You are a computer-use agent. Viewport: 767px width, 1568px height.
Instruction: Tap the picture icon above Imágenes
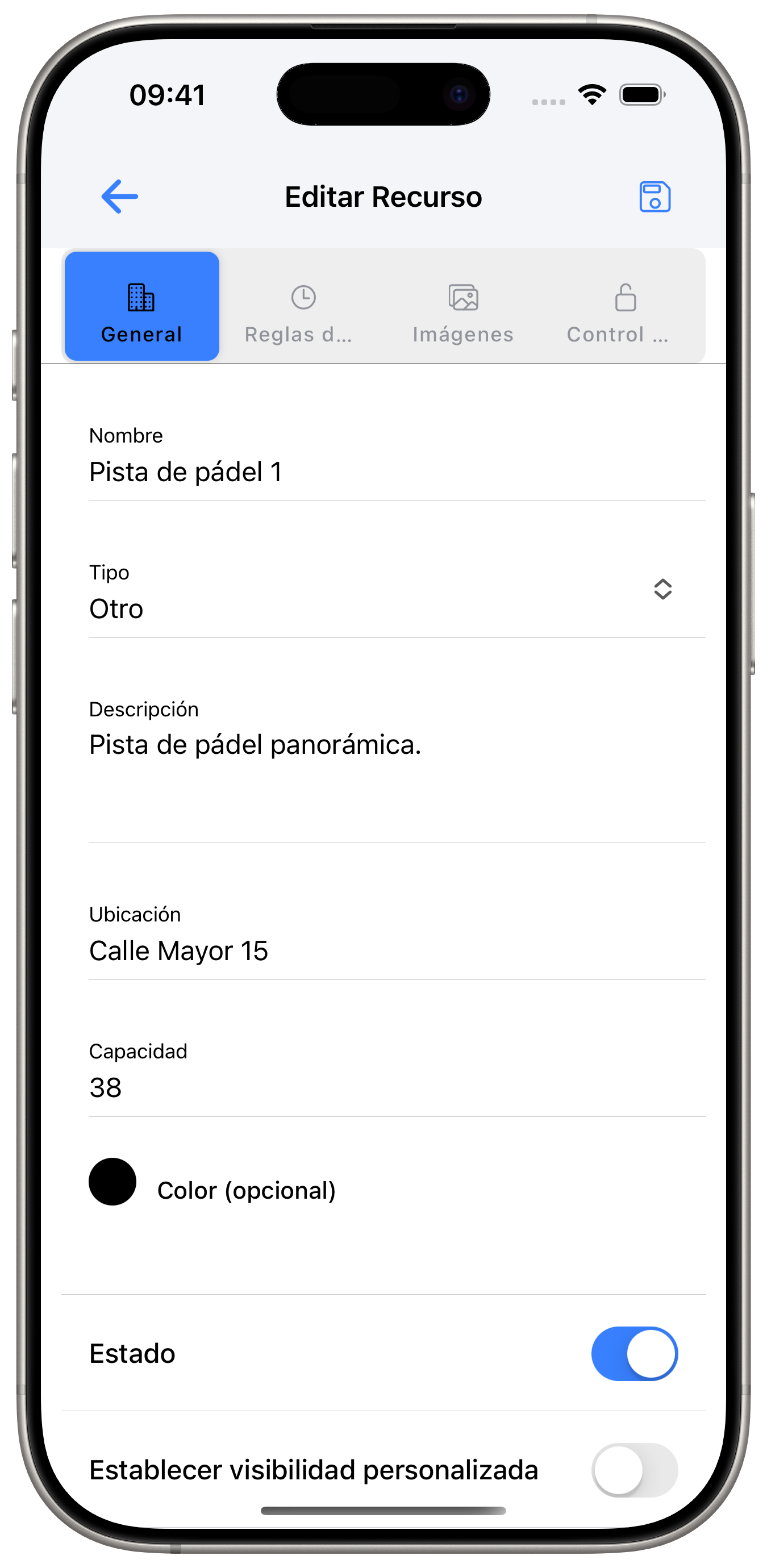(x=462, y=298)
